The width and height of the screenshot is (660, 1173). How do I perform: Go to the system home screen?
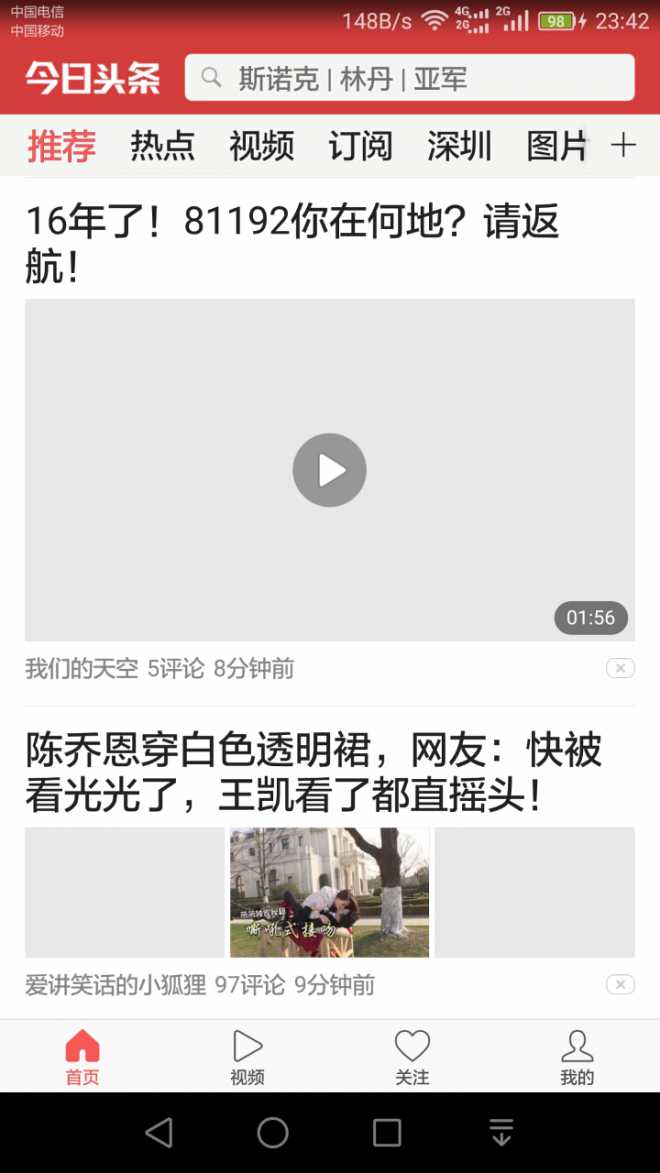coord(273,1132)
